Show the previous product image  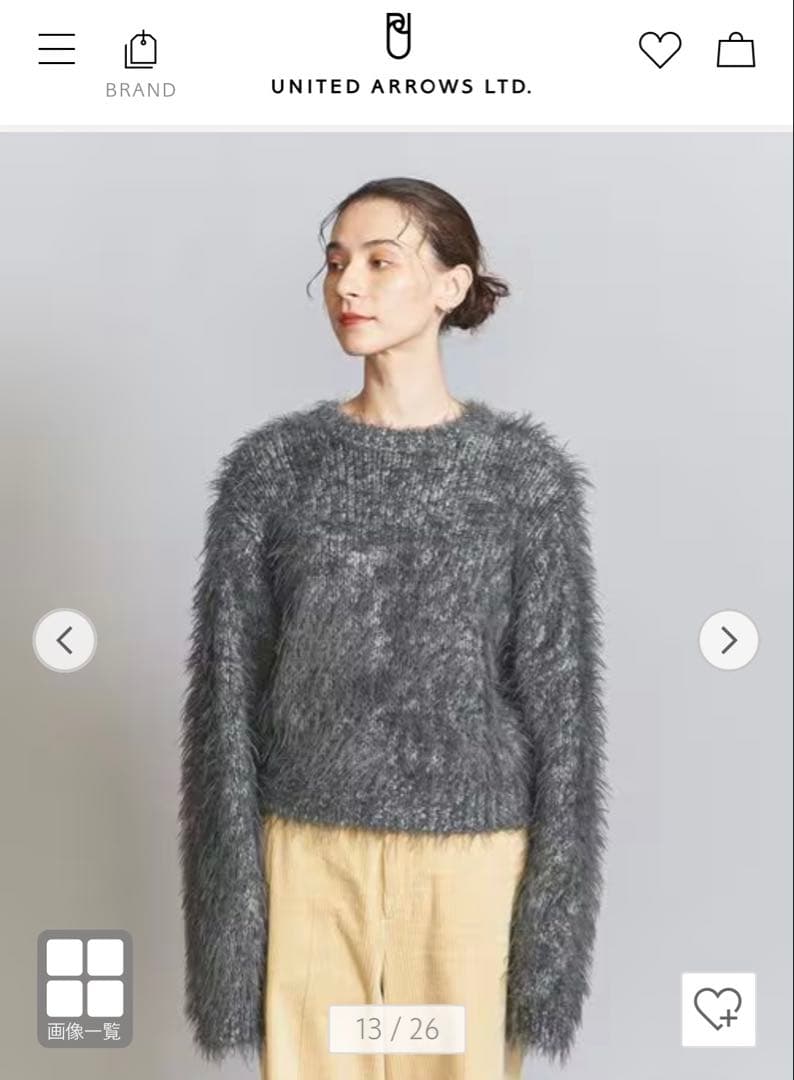[x=65, y=641]
